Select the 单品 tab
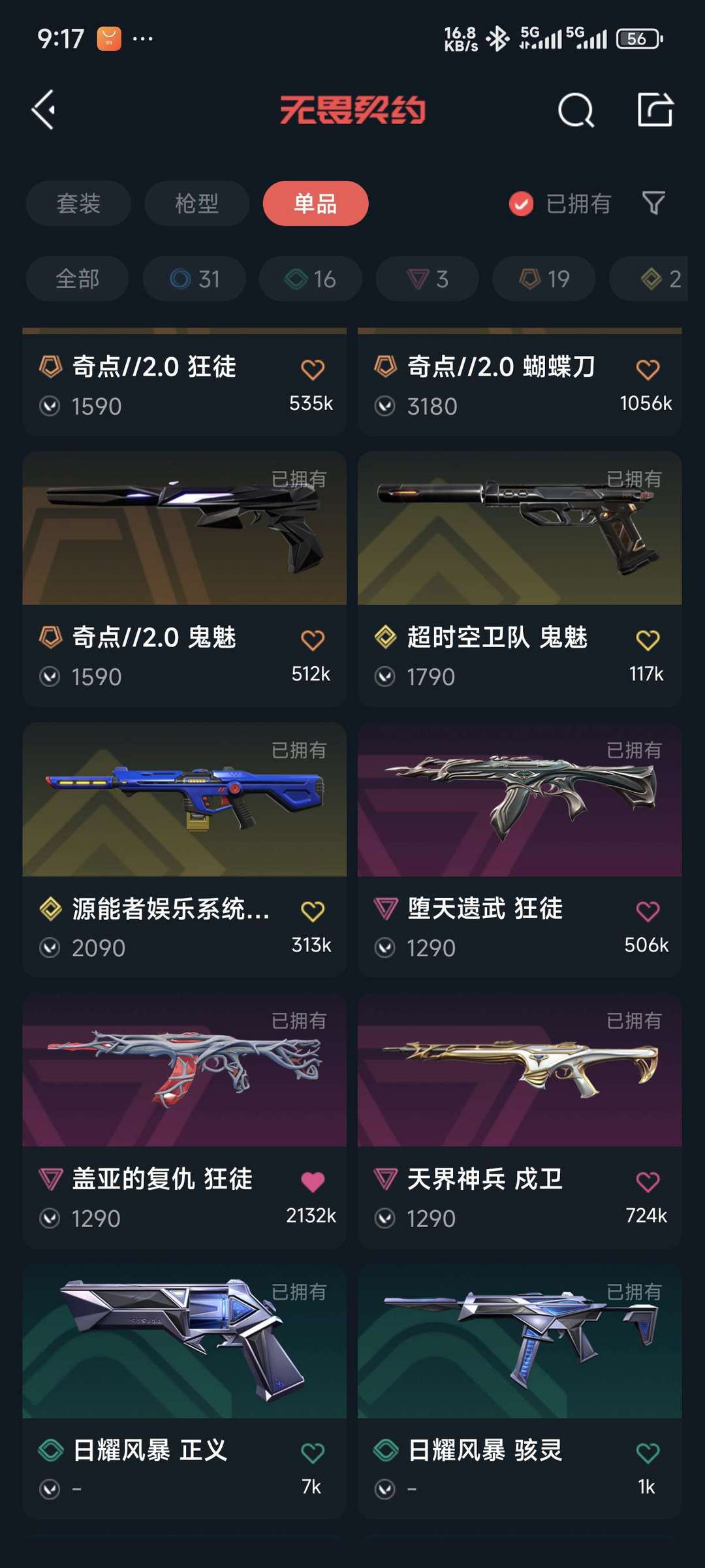Viewport: 705px width, 1568px height. 315,203
